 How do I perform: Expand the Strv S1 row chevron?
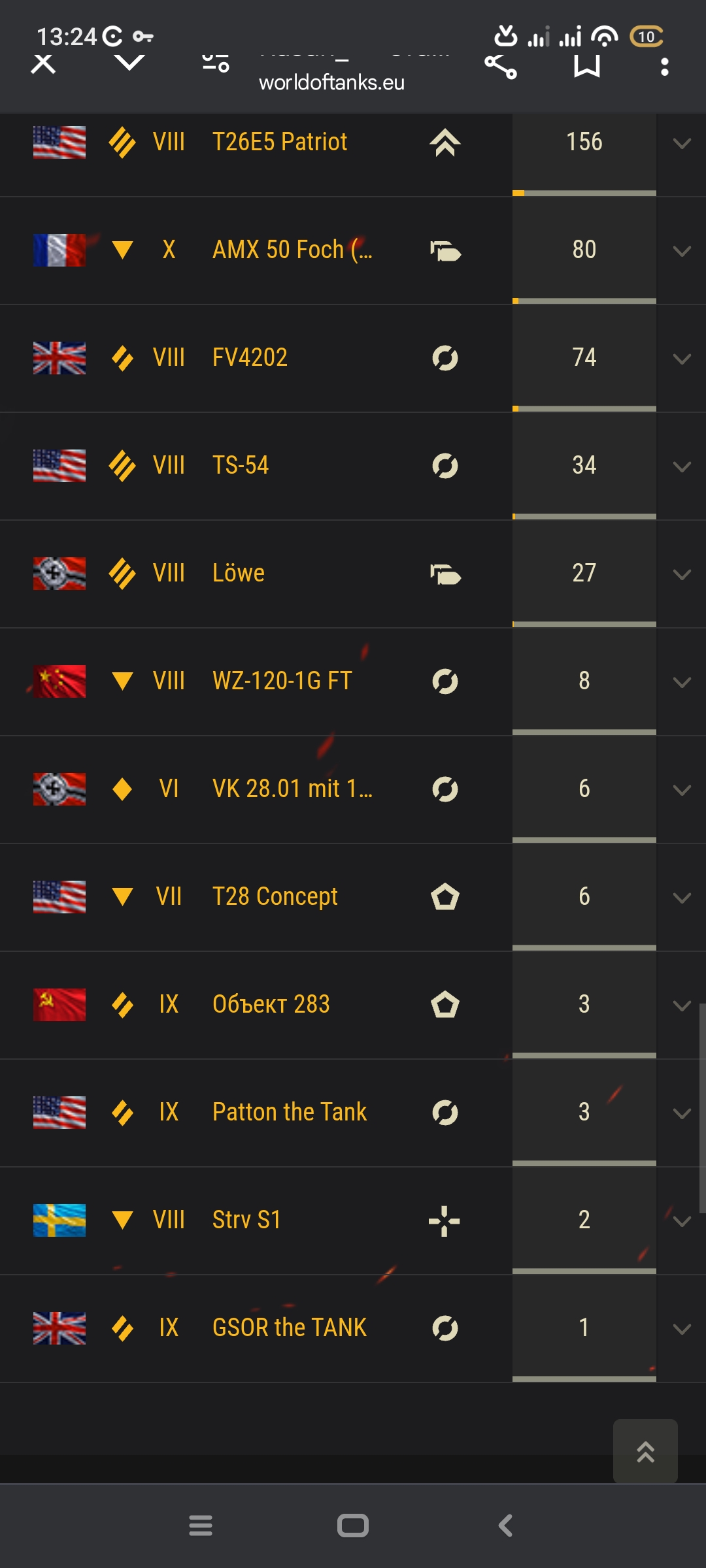tap(682, 1222)
